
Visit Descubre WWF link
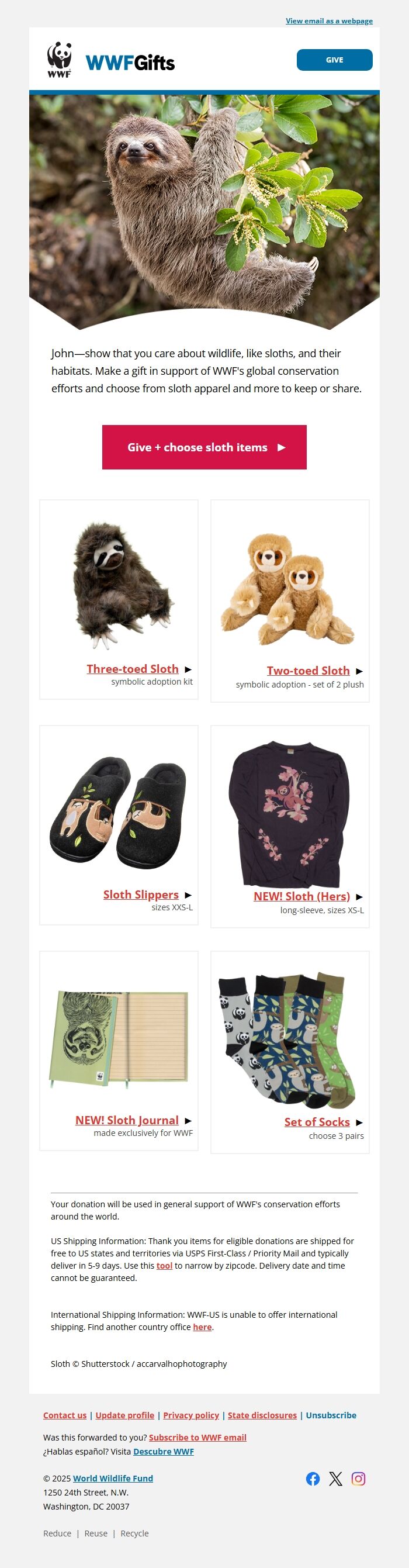pos(163,1451)
